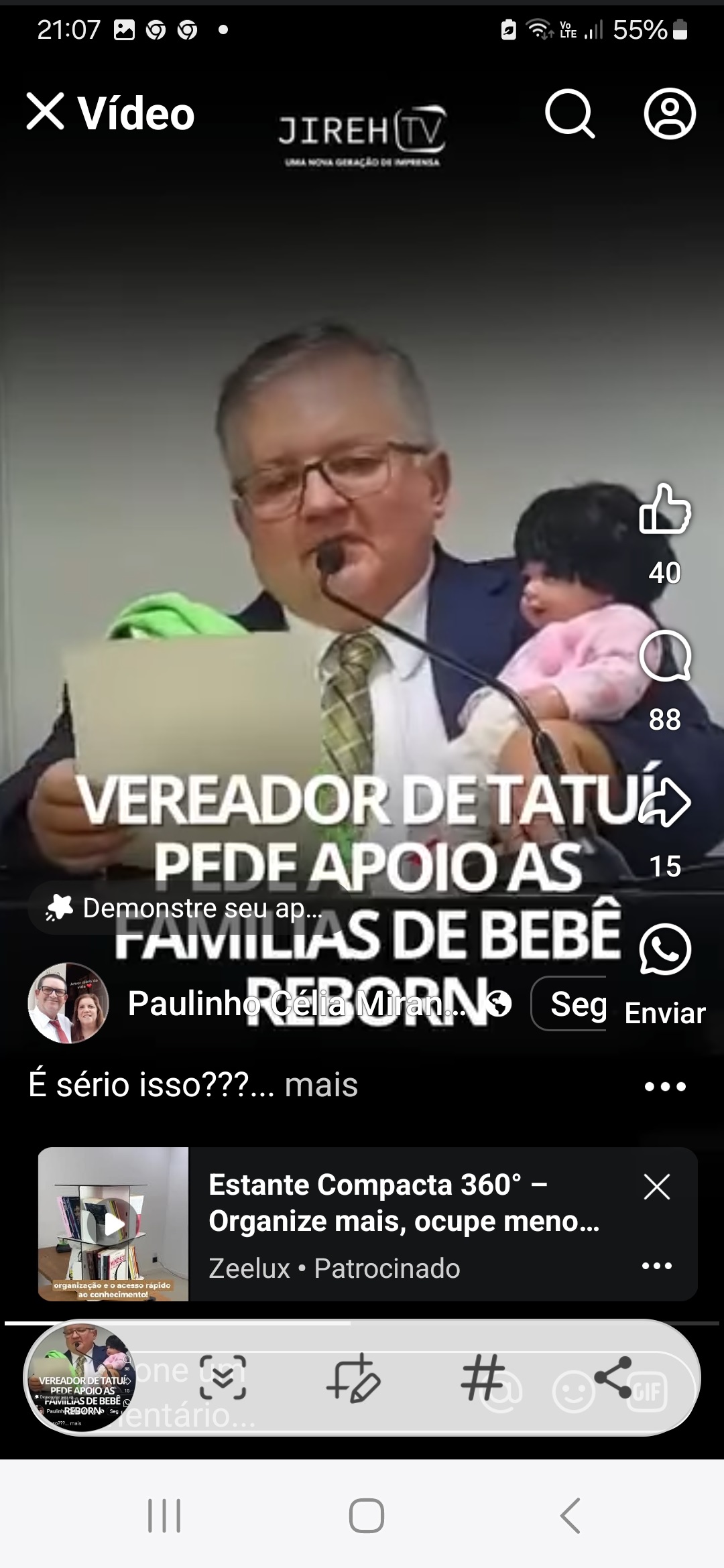The height and width of the screenshot is (1568, 724).
Task: Go back with system navigation
Action: click(570, 1515)
